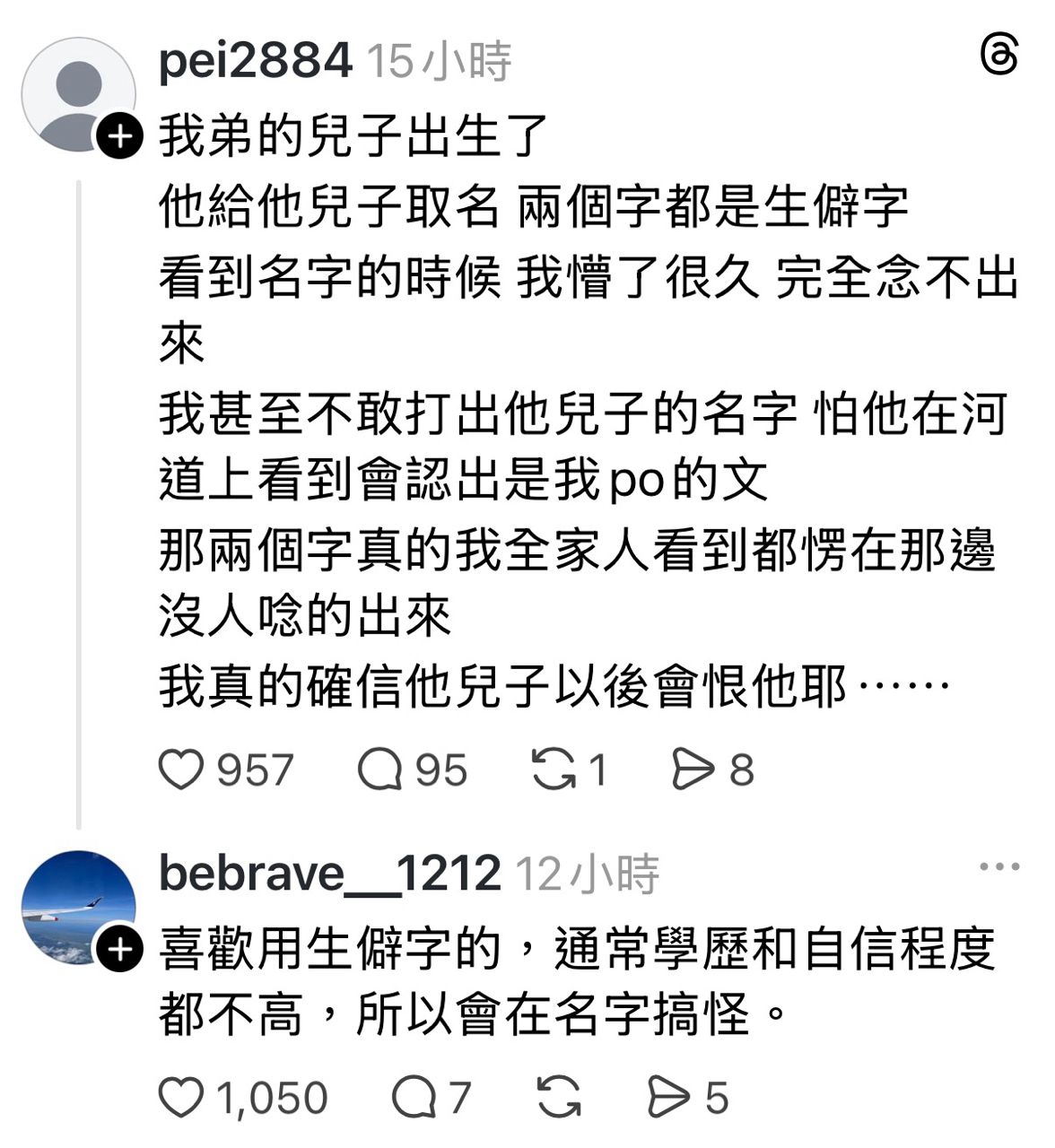Share pei2884's post

pyautogui.click(x=693, y=770)
